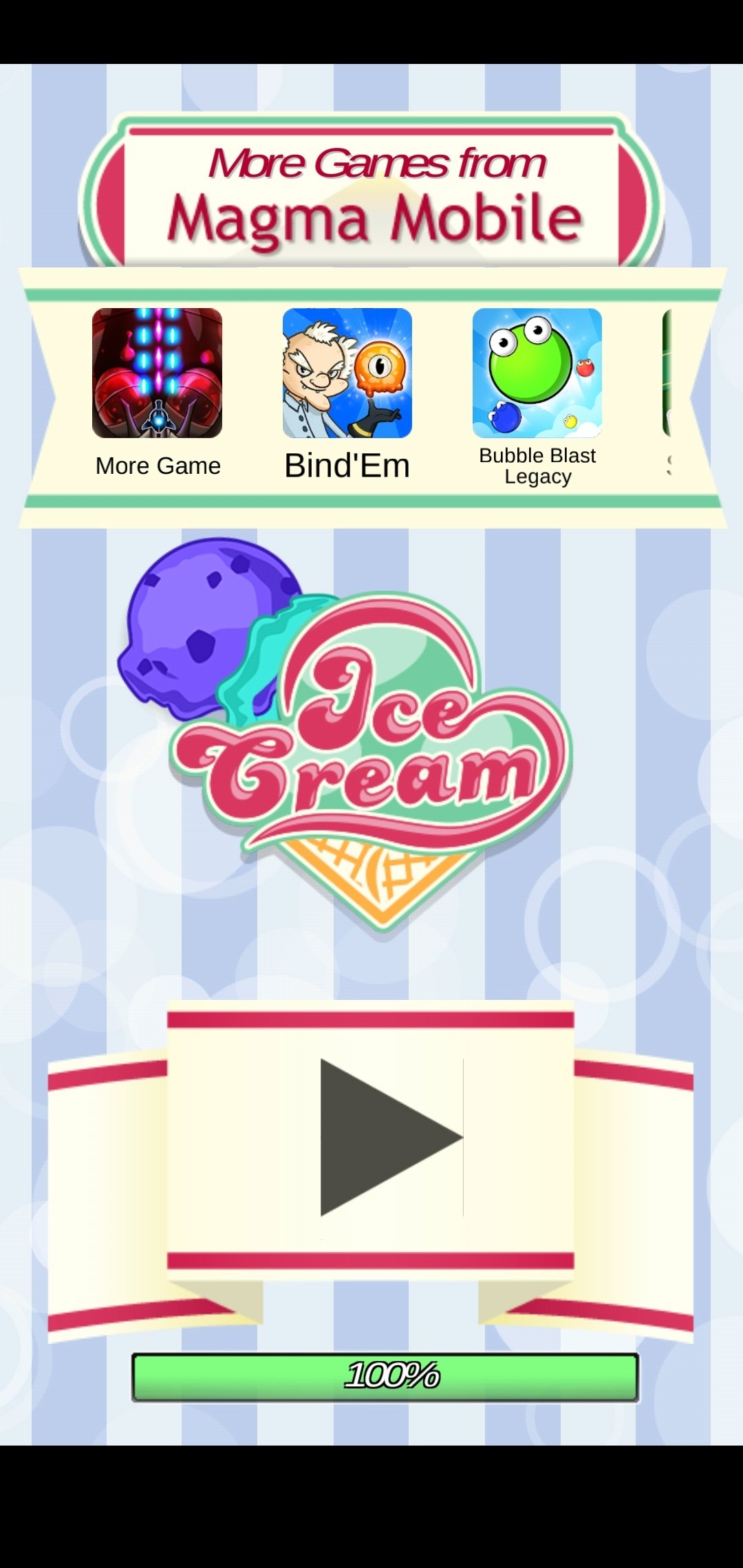The height and width of the screenshot is (1568, 743).
Task: Open Bubble Blast Legacy game tile
Action: (537, 398)
